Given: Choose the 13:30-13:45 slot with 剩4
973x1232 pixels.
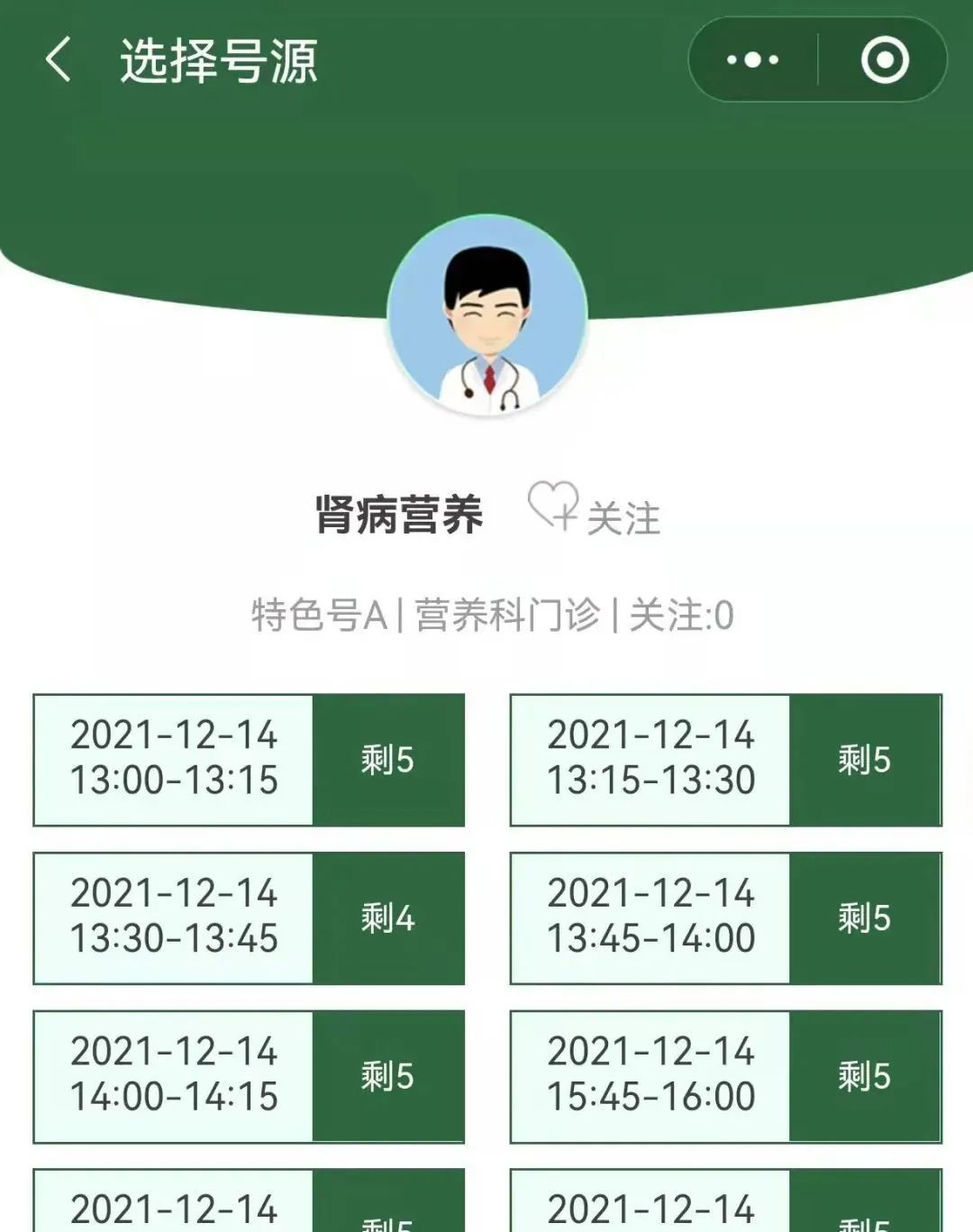Looking at the screenshot, I should [249, 917].
